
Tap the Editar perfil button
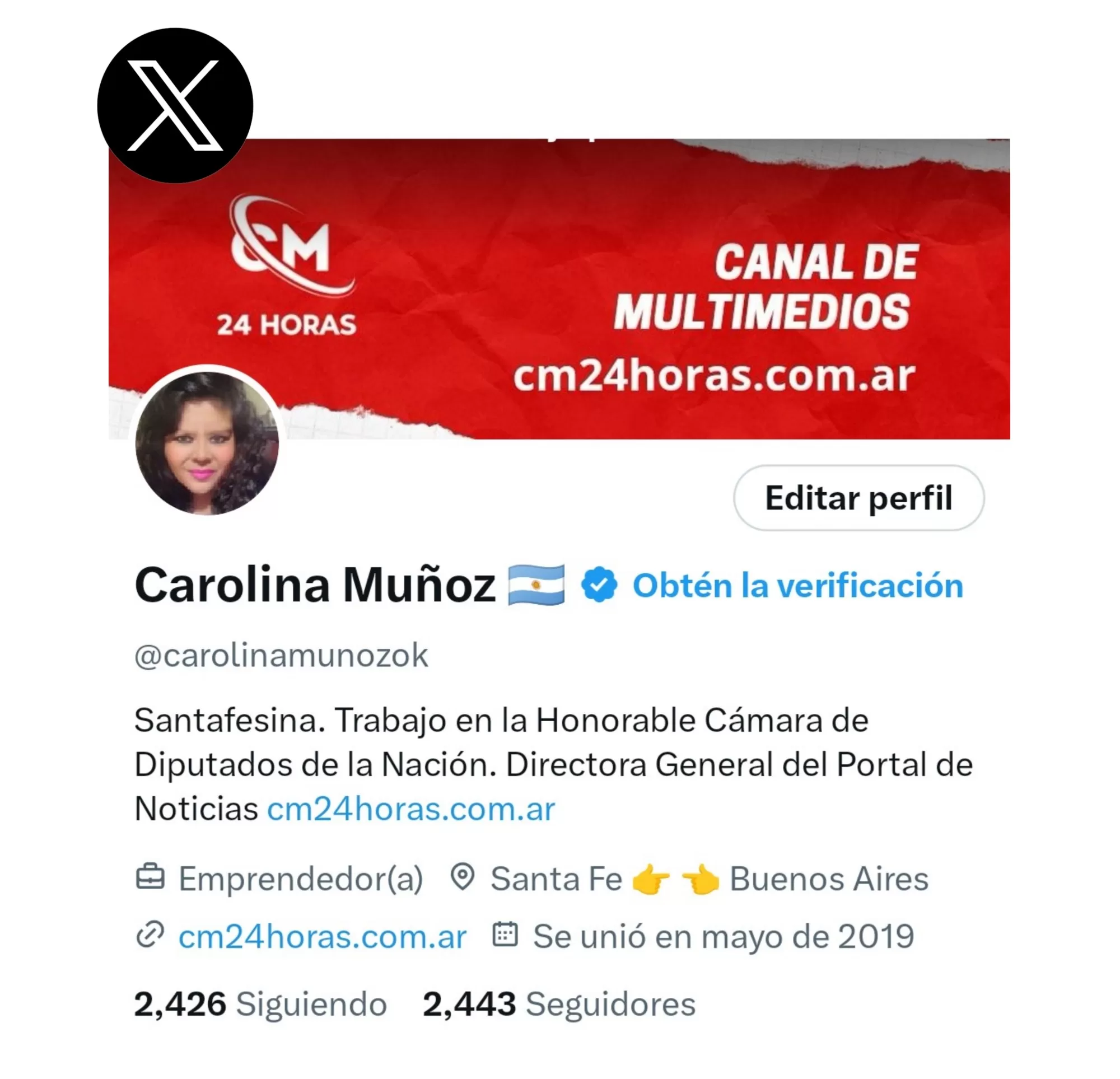click(858, 498)
